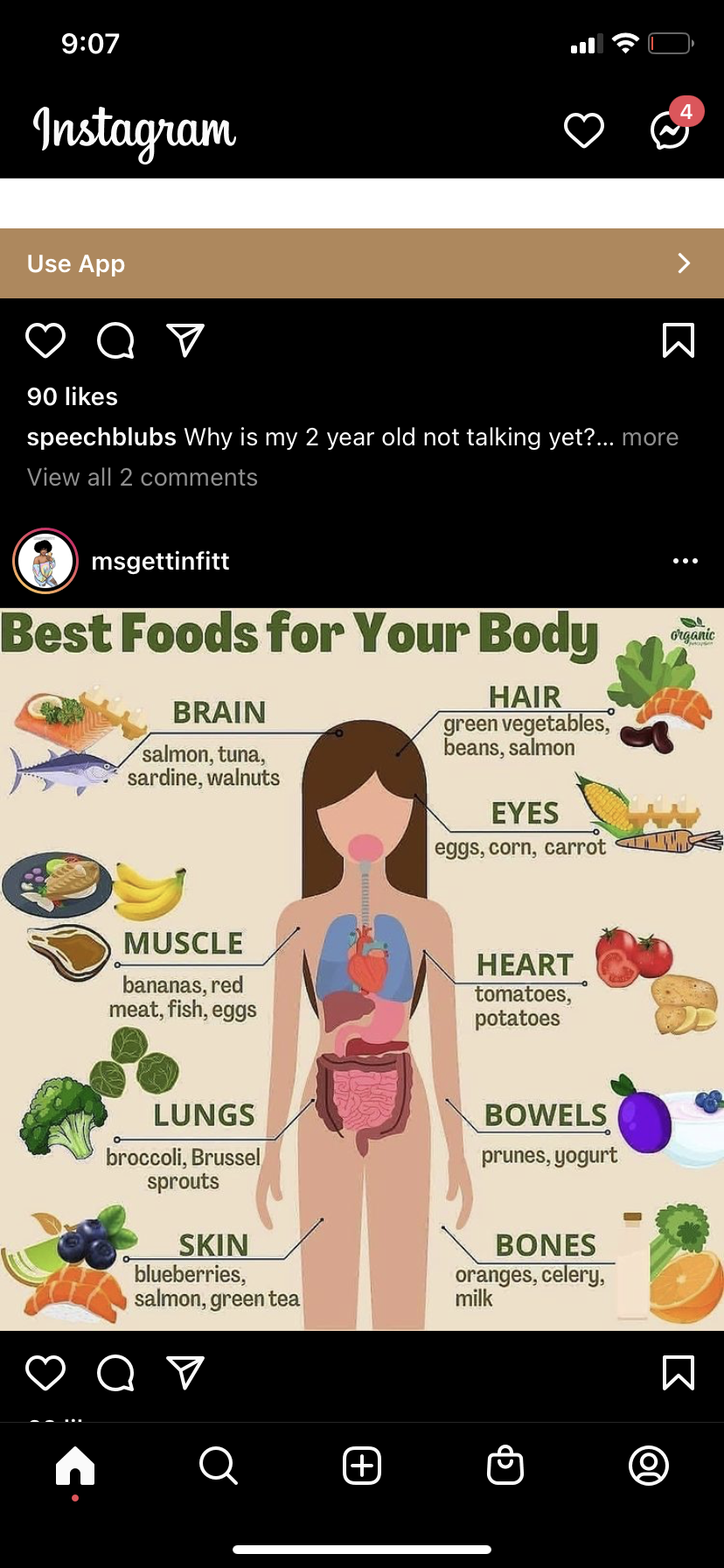Comment on msgettinfitt's post
724x1568 pixels.
[115, 1373]
